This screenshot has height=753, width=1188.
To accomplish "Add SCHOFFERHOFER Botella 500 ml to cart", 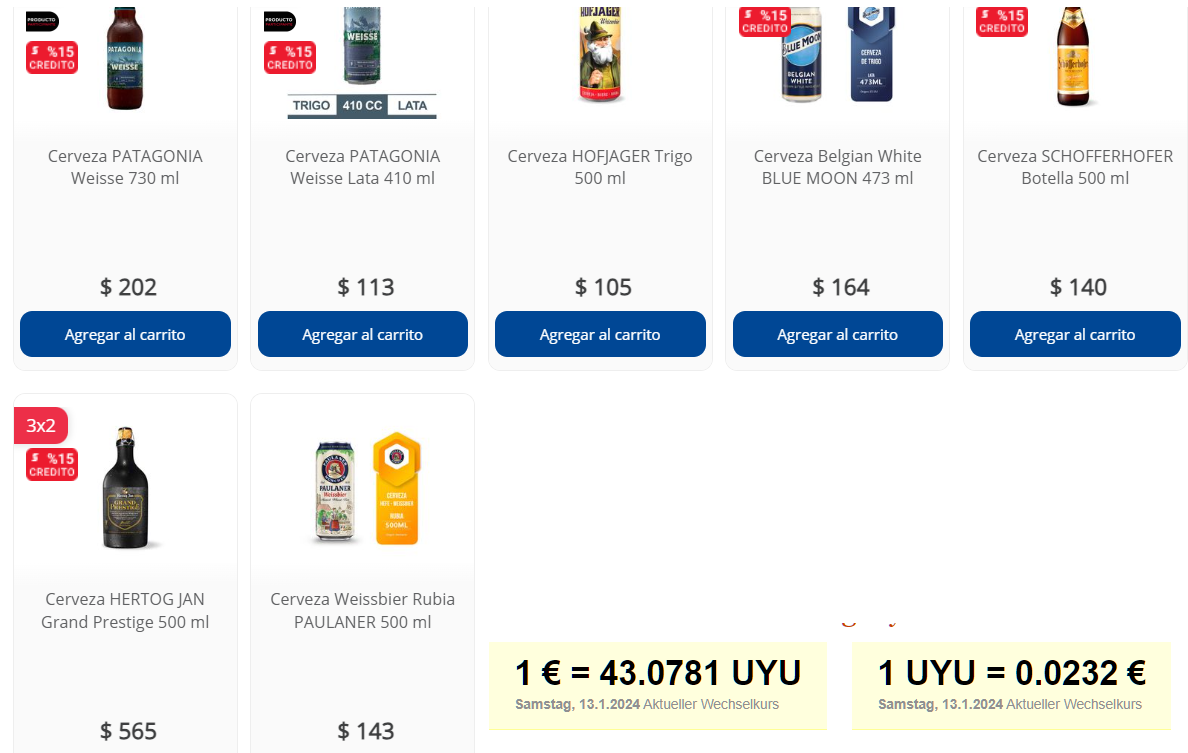I will coord(1075,334).
